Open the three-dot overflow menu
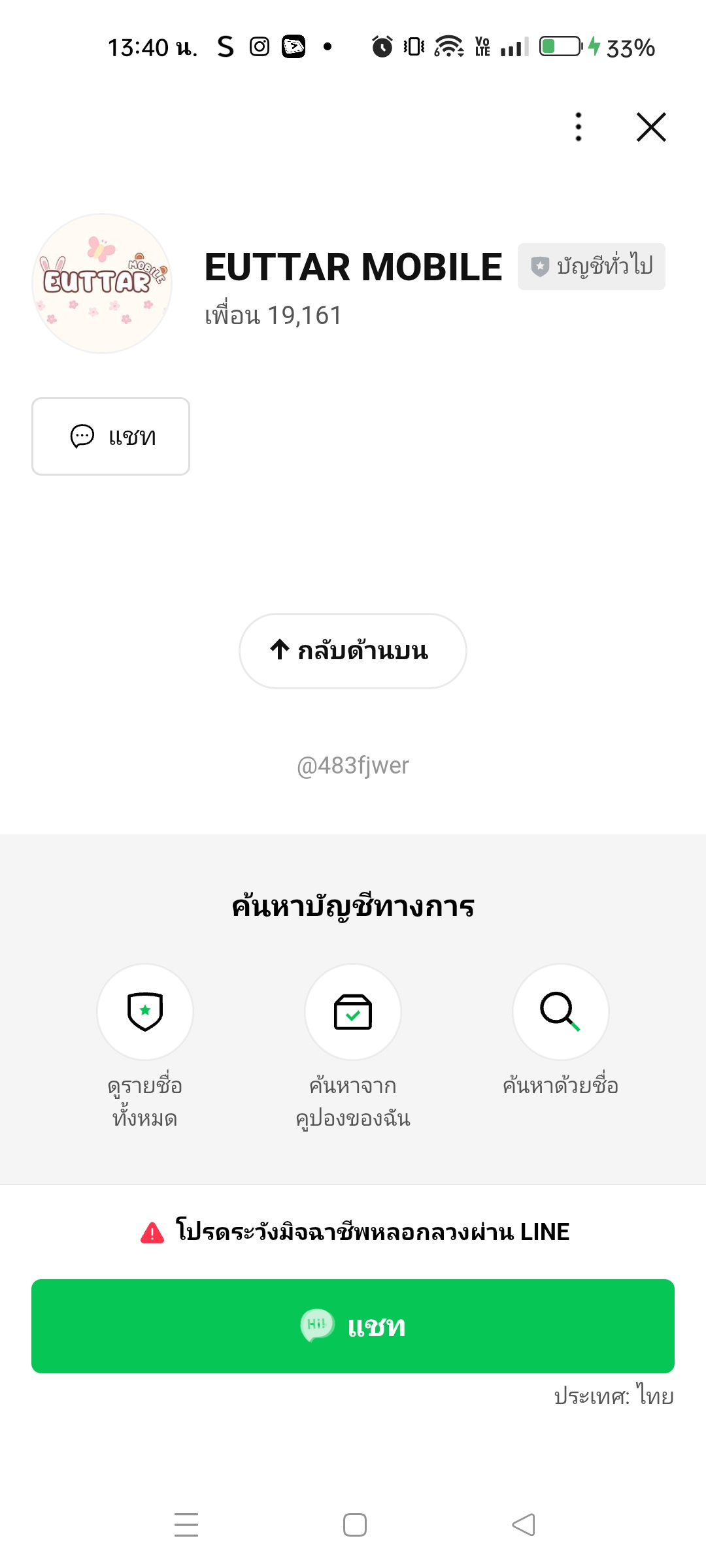The width and height of the screenshot is (706, 1568). click(579, 127)
